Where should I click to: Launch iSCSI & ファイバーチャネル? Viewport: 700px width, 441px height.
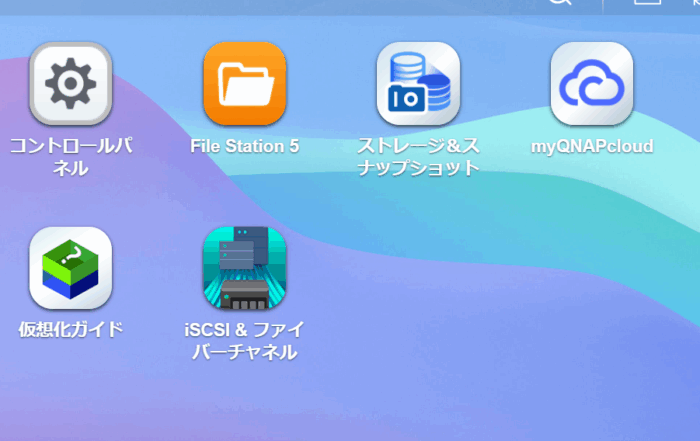[x=245, y=268]
